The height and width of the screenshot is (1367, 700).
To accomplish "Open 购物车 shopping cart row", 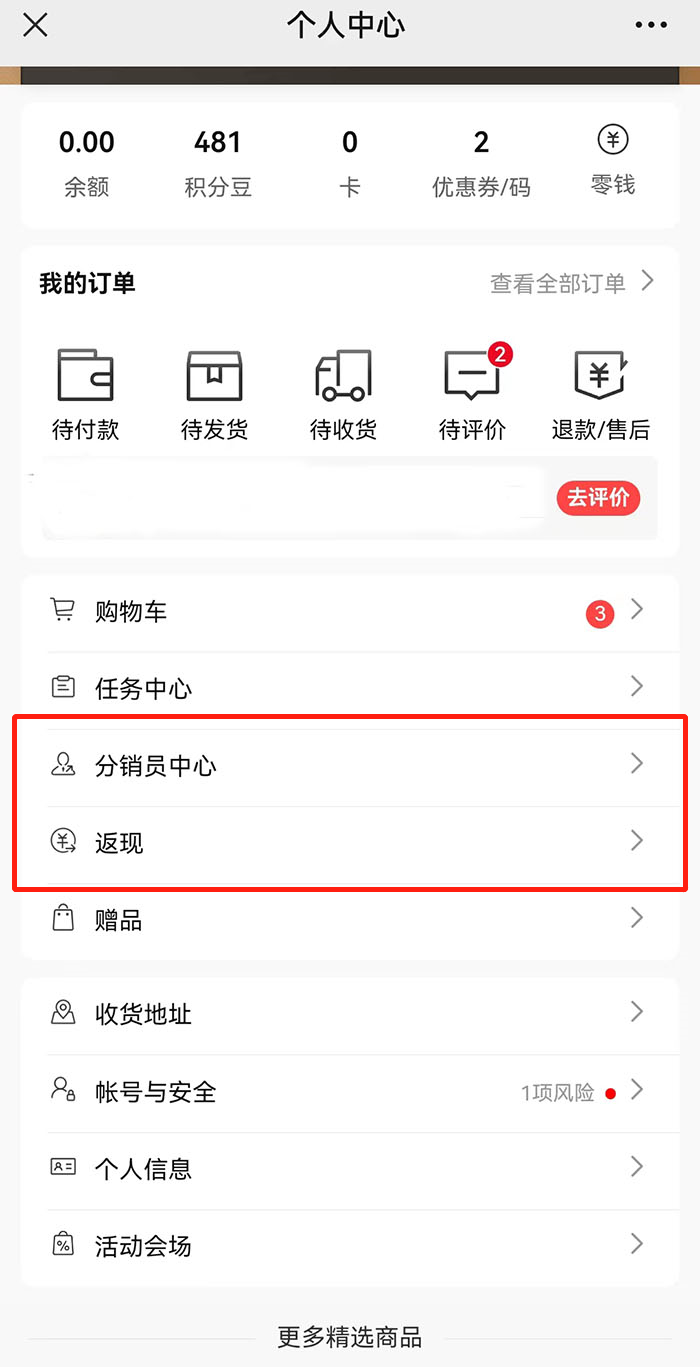I will (x=349, y=612).
